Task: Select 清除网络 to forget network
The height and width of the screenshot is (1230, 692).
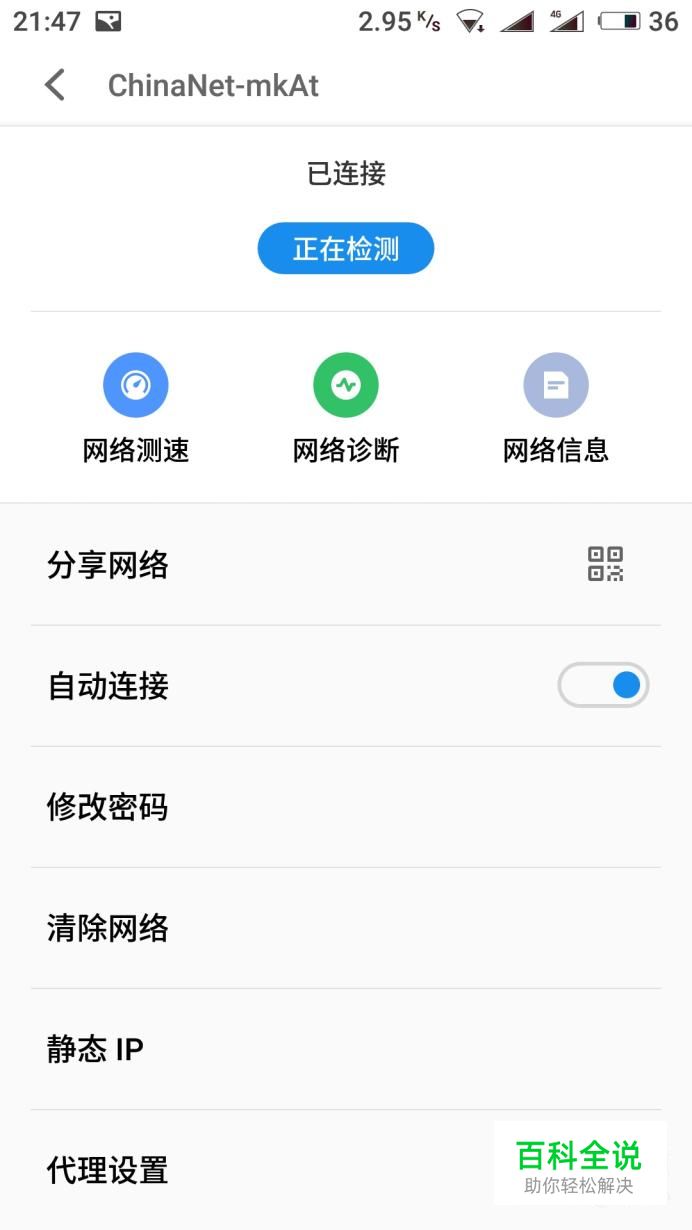Action: click(345, 928)
